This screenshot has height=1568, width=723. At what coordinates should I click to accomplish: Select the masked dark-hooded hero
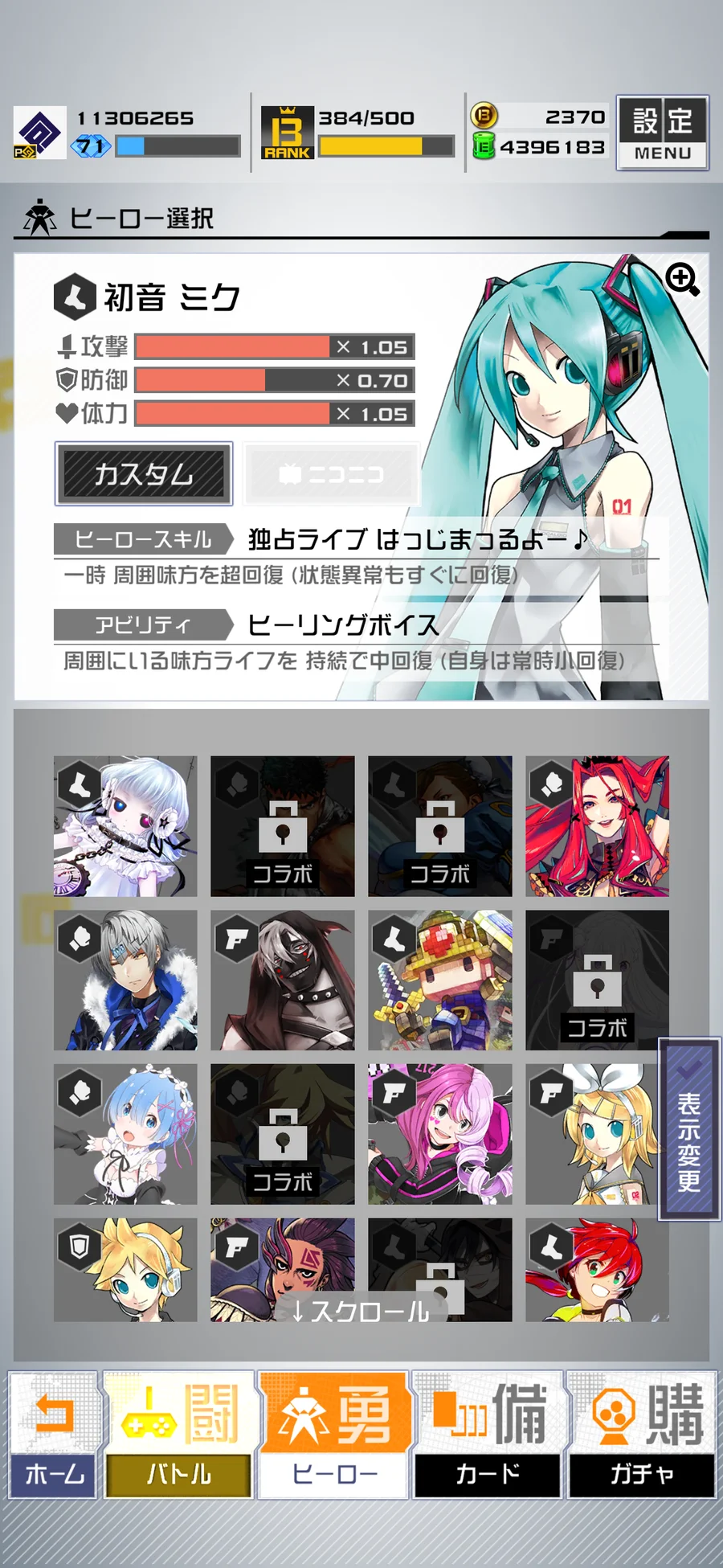click(283, 981)
